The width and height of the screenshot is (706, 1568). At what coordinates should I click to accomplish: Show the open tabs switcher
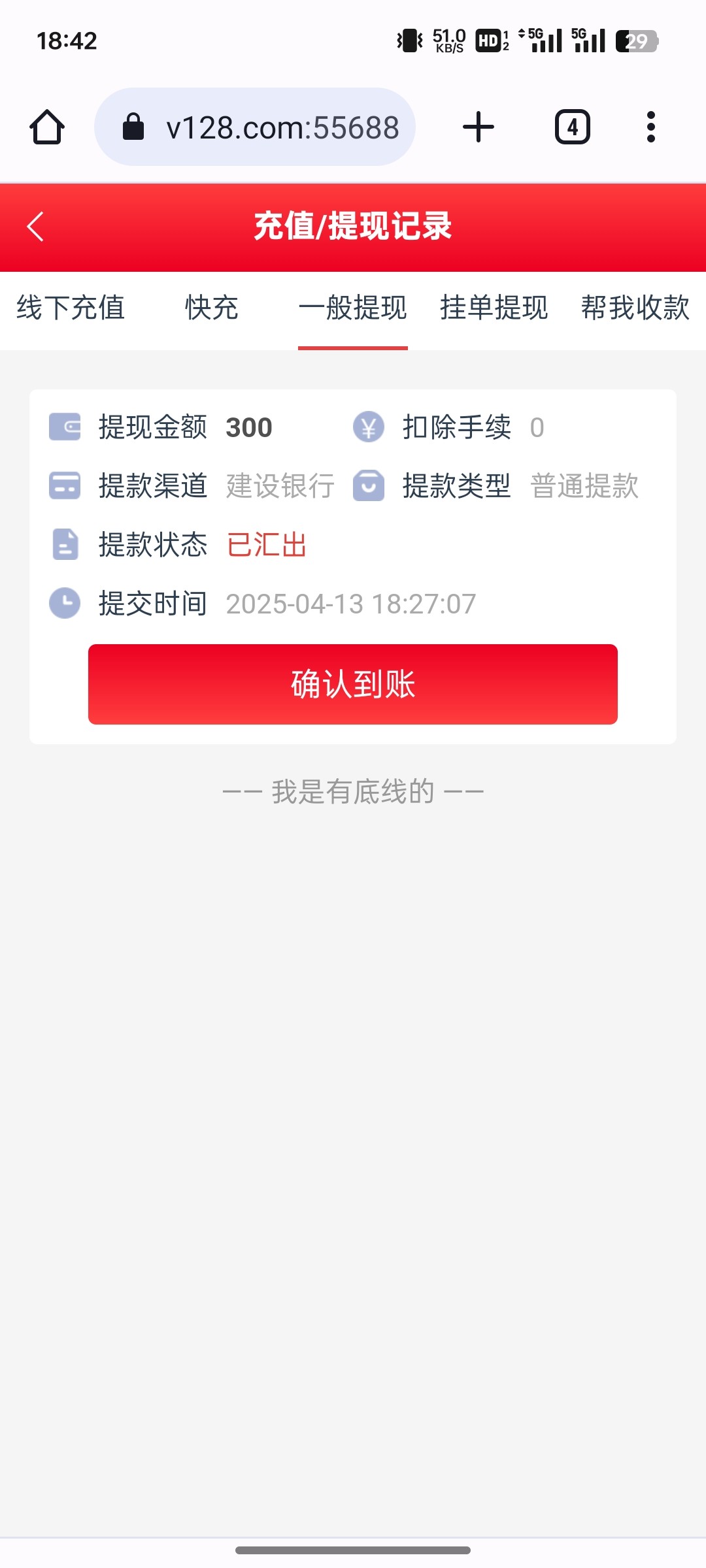point(573,127)
